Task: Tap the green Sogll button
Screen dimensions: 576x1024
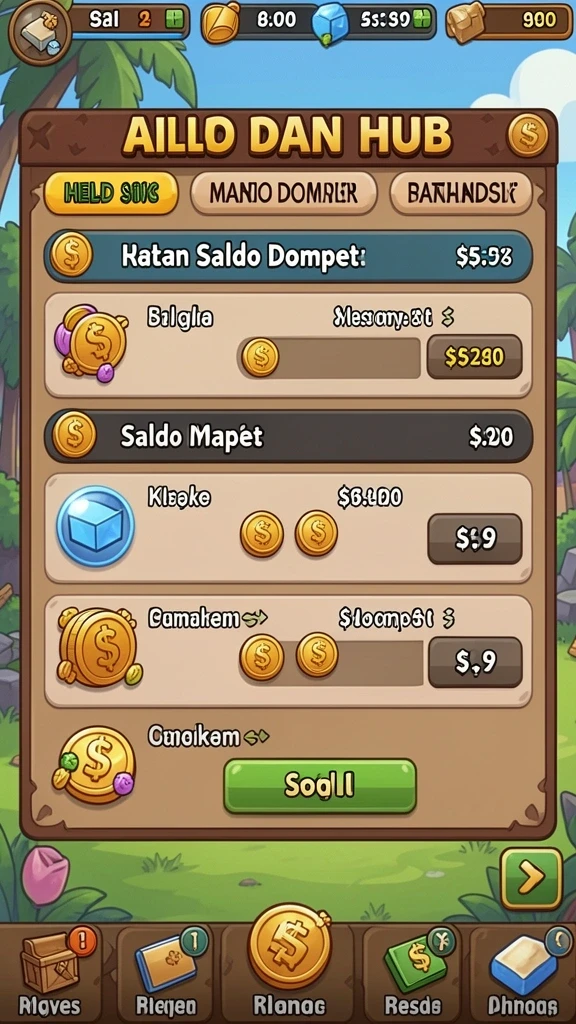Action: [320, 786]
